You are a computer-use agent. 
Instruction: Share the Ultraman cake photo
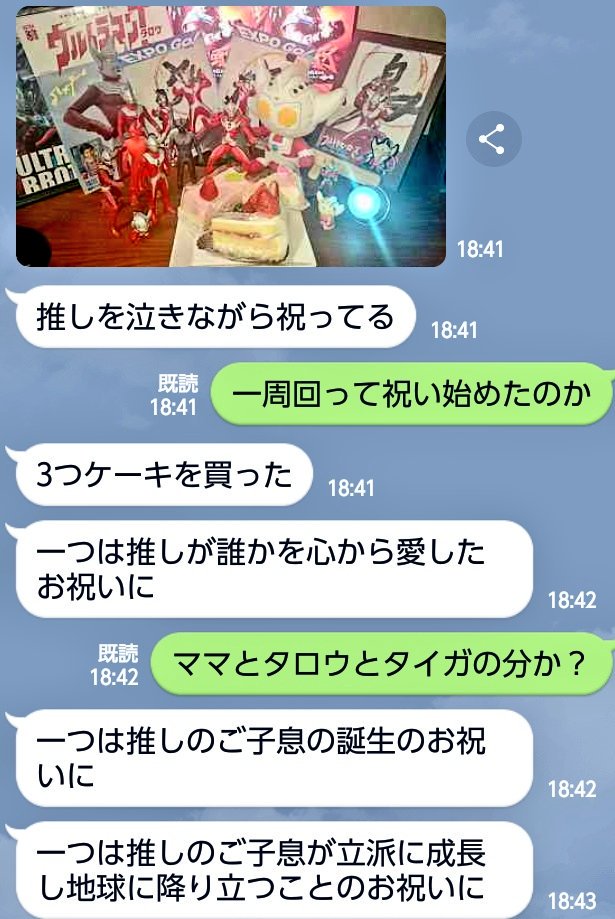[x=492, y=140]
